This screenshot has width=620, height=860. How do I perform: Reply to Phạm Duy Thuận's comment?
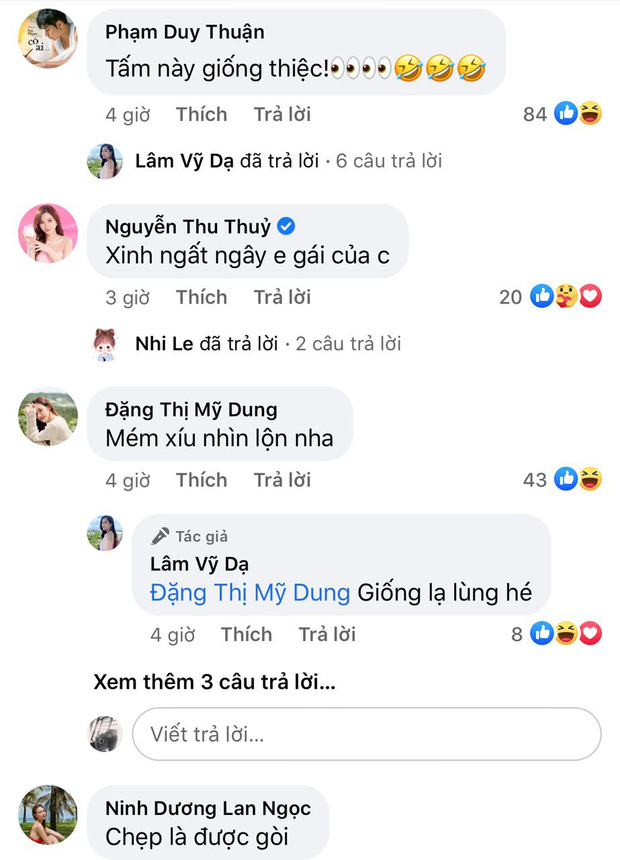(282, 114)
